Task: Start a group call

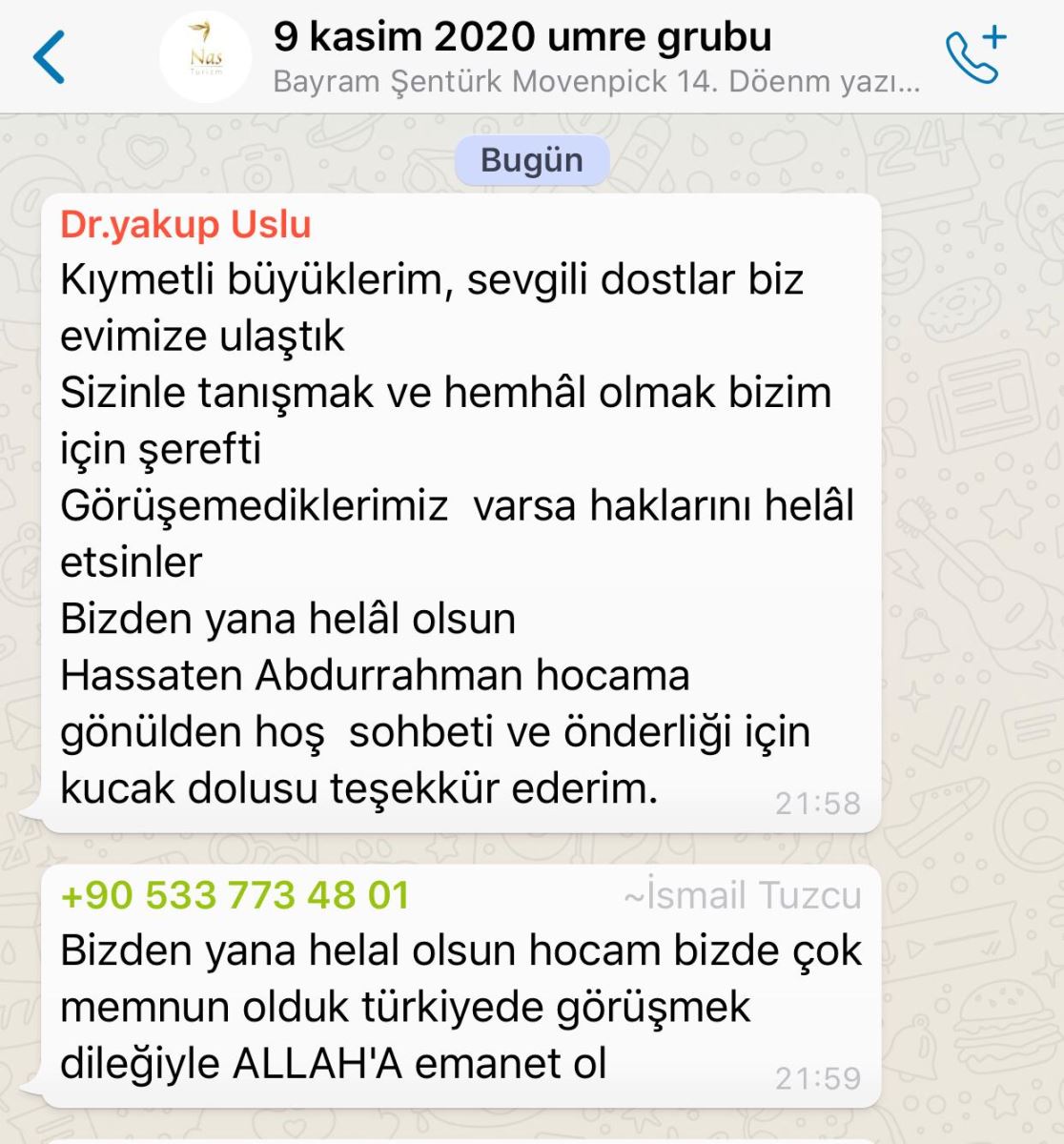Action: click(x=975, y=57)
